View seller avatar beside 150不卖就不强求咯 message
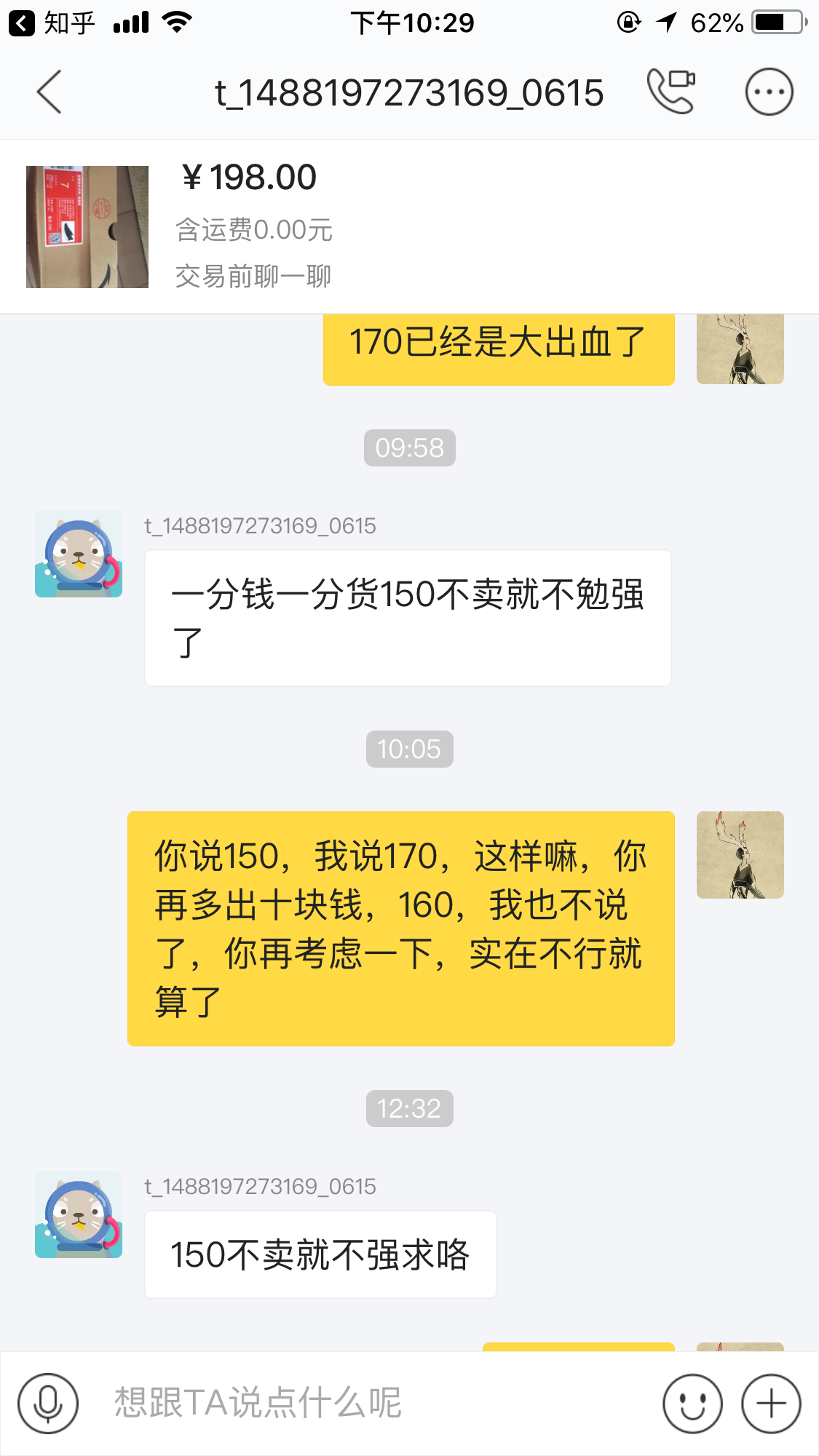The height and width of the screenshot is (1456, 819). pos(79,1214)
